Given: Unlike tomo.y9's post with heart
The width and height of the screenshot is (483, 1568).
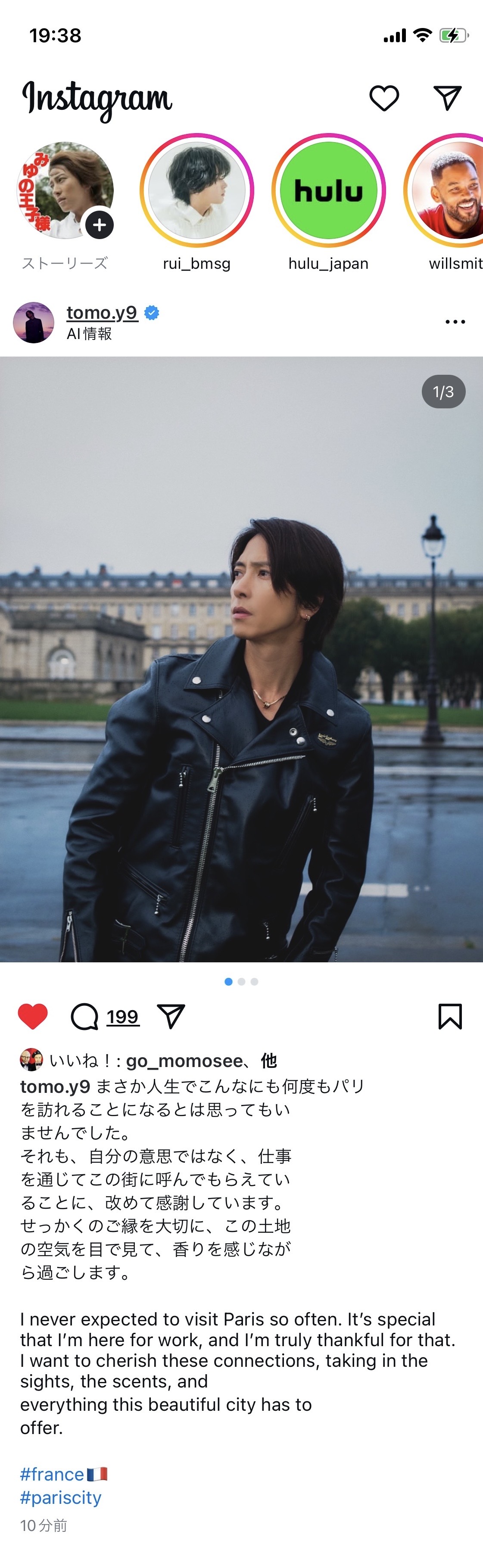Looking at the screenshot, I should click(x=33, y=1016).
